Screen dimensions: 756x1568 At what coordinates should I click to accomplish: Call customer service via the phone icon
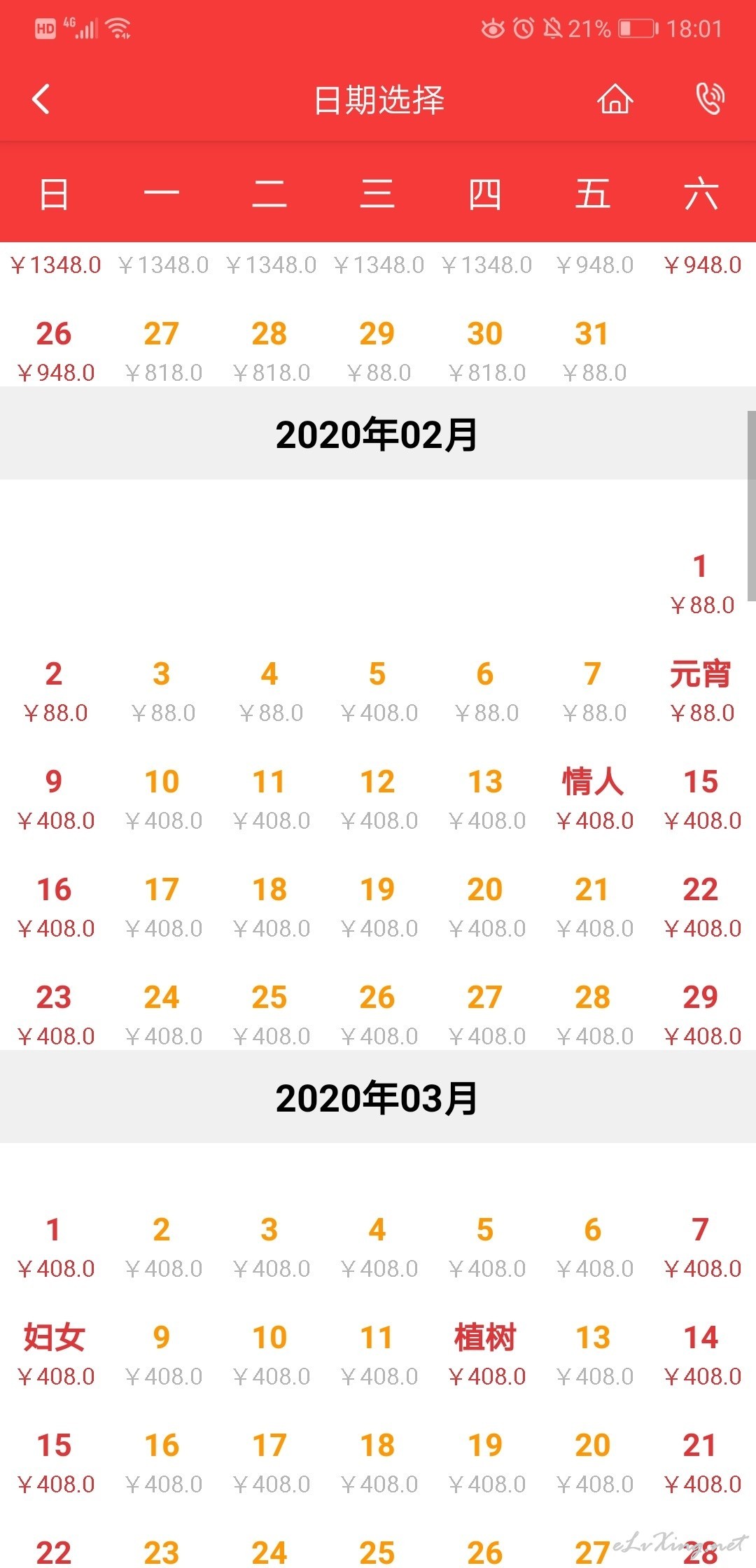point(710,99)
